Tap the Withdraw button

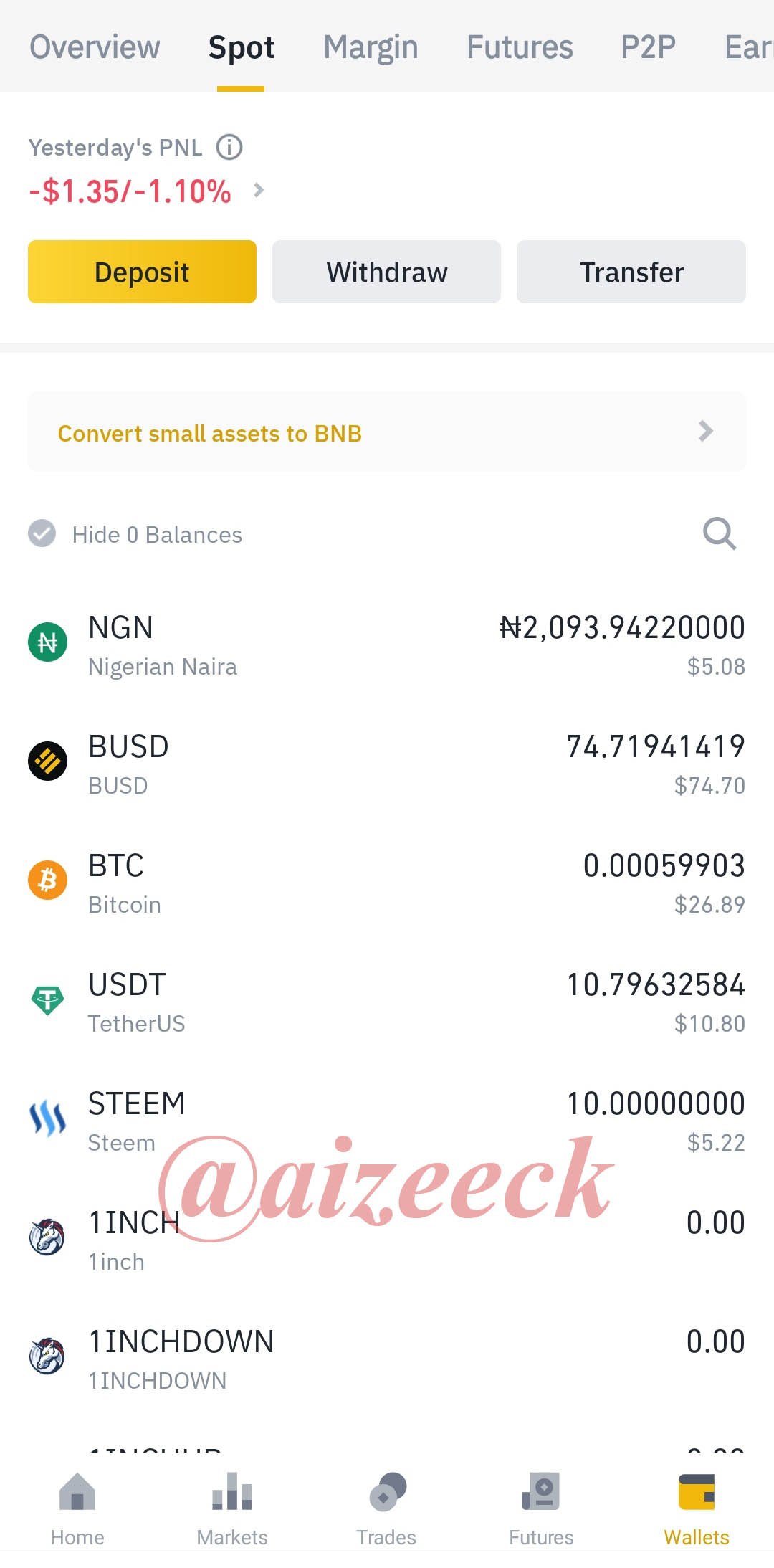(386, 272)
